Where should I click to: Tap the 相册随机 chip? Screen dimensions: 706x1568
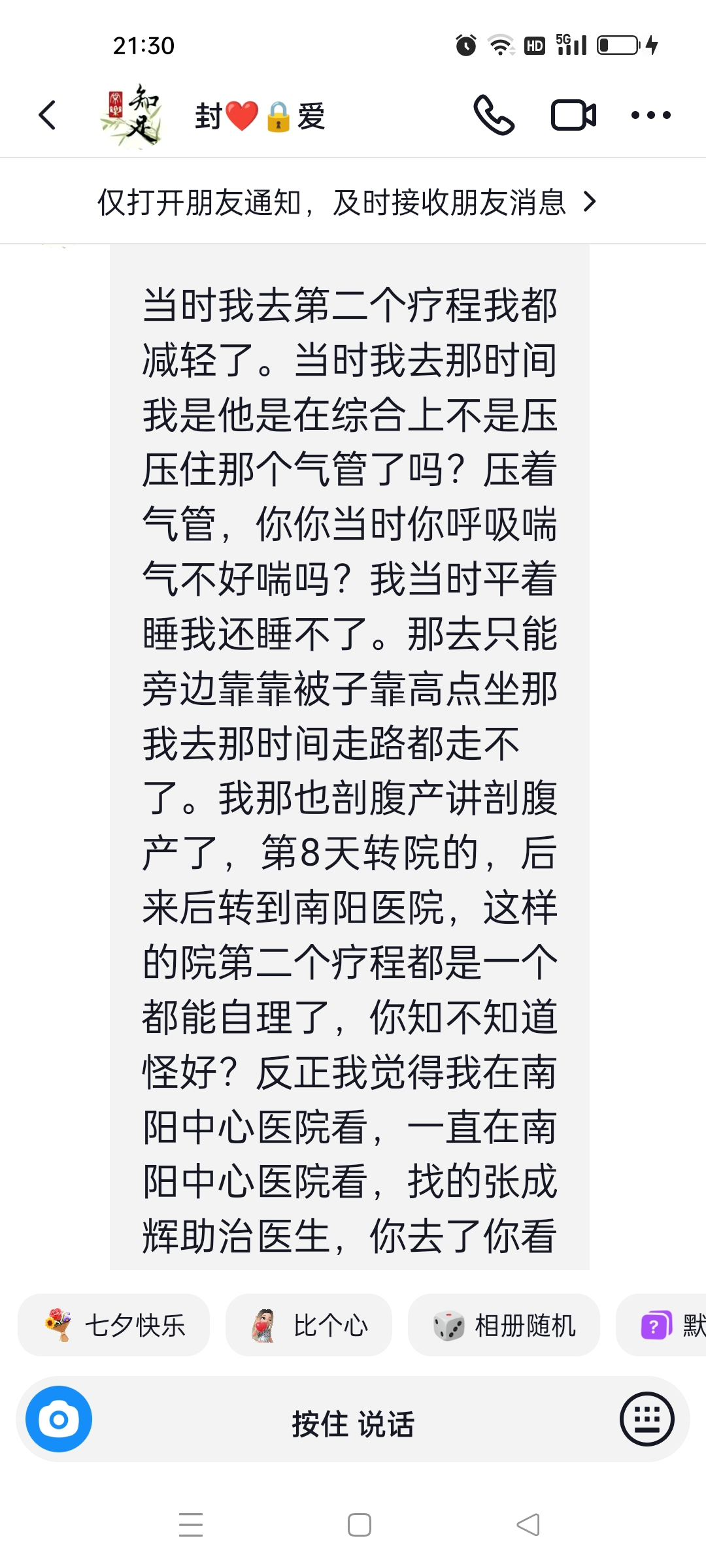pyautogui.click(x=503, y=1325)
